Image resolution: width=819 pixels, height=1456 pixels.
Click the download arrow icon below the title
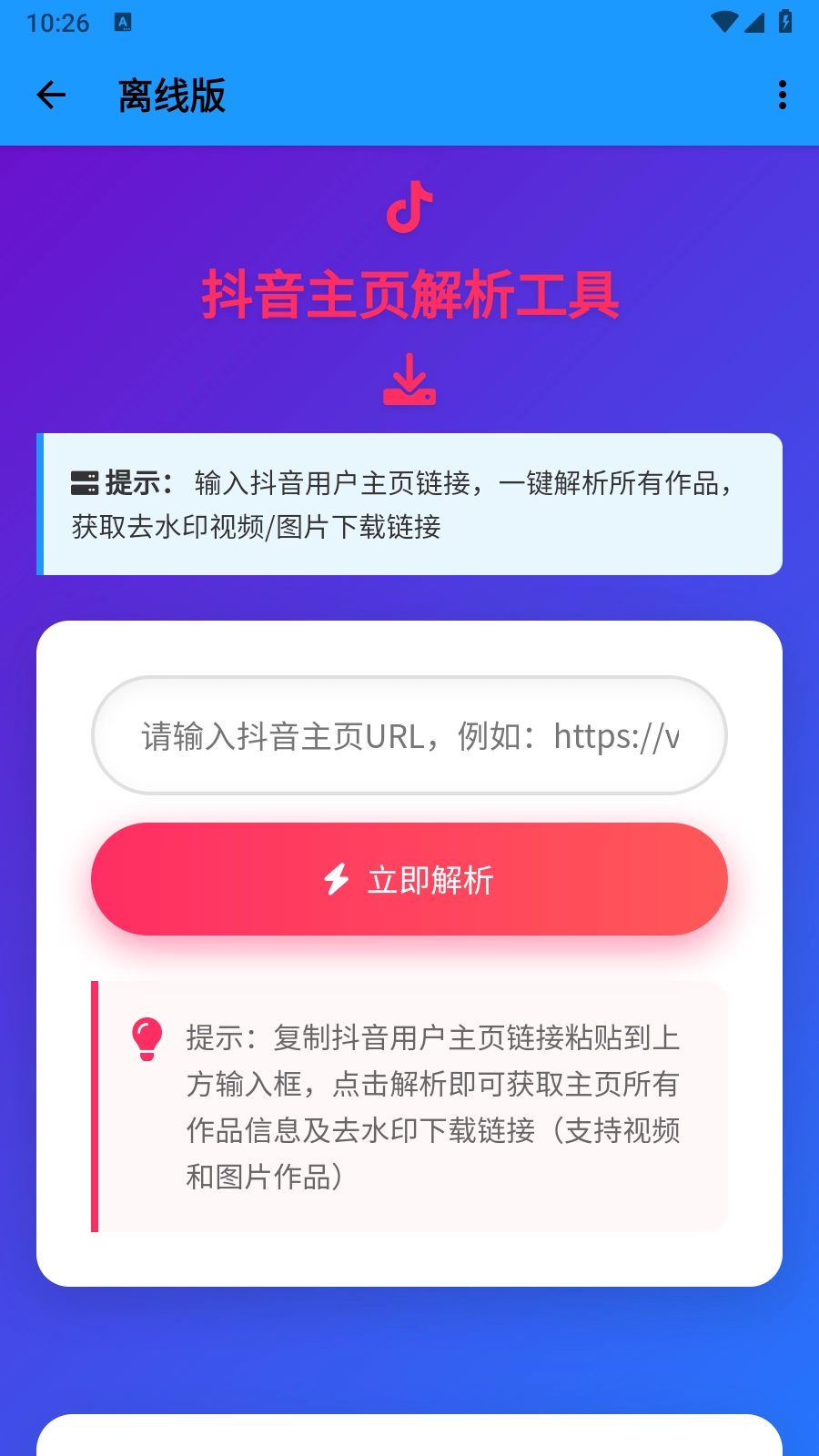click(x=409, y=380)
